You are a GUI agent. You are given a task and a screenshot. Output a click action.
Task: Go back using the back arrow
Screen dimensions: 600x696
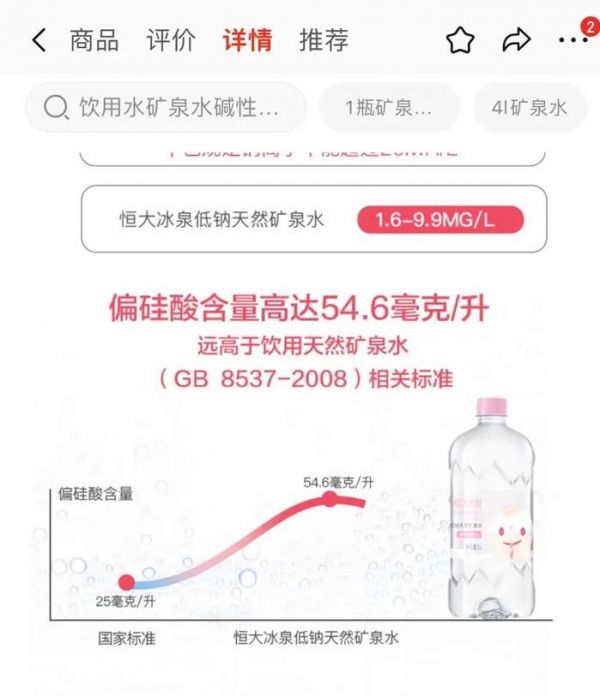(x=39, y=40)
